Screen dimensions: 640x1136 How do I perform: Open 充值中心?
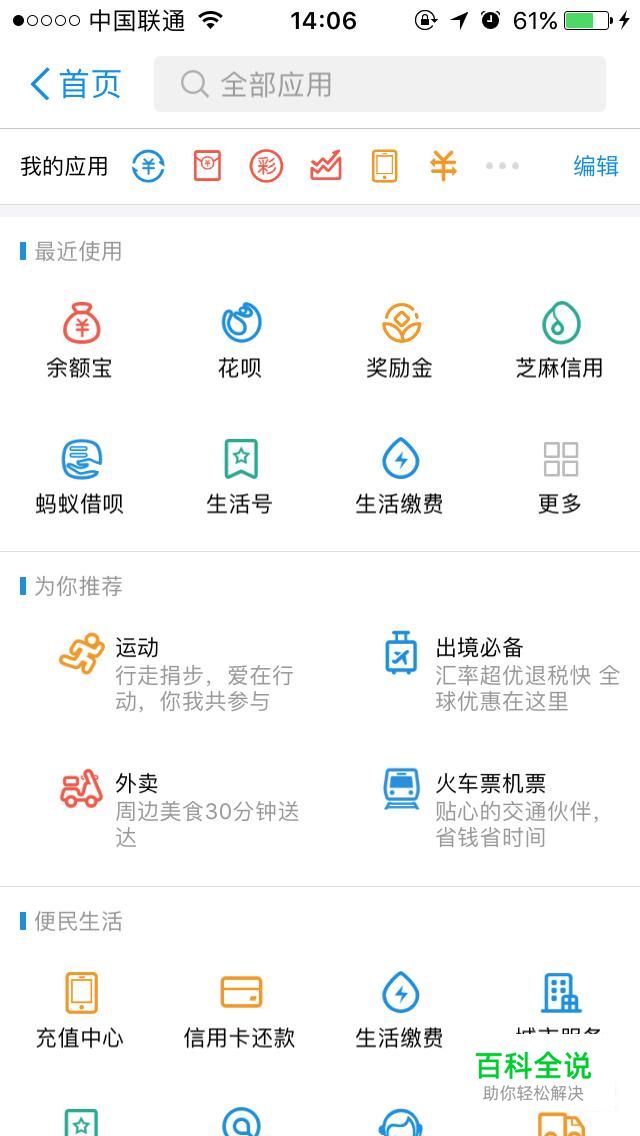pyautogui.click(x=80, y=1010)
